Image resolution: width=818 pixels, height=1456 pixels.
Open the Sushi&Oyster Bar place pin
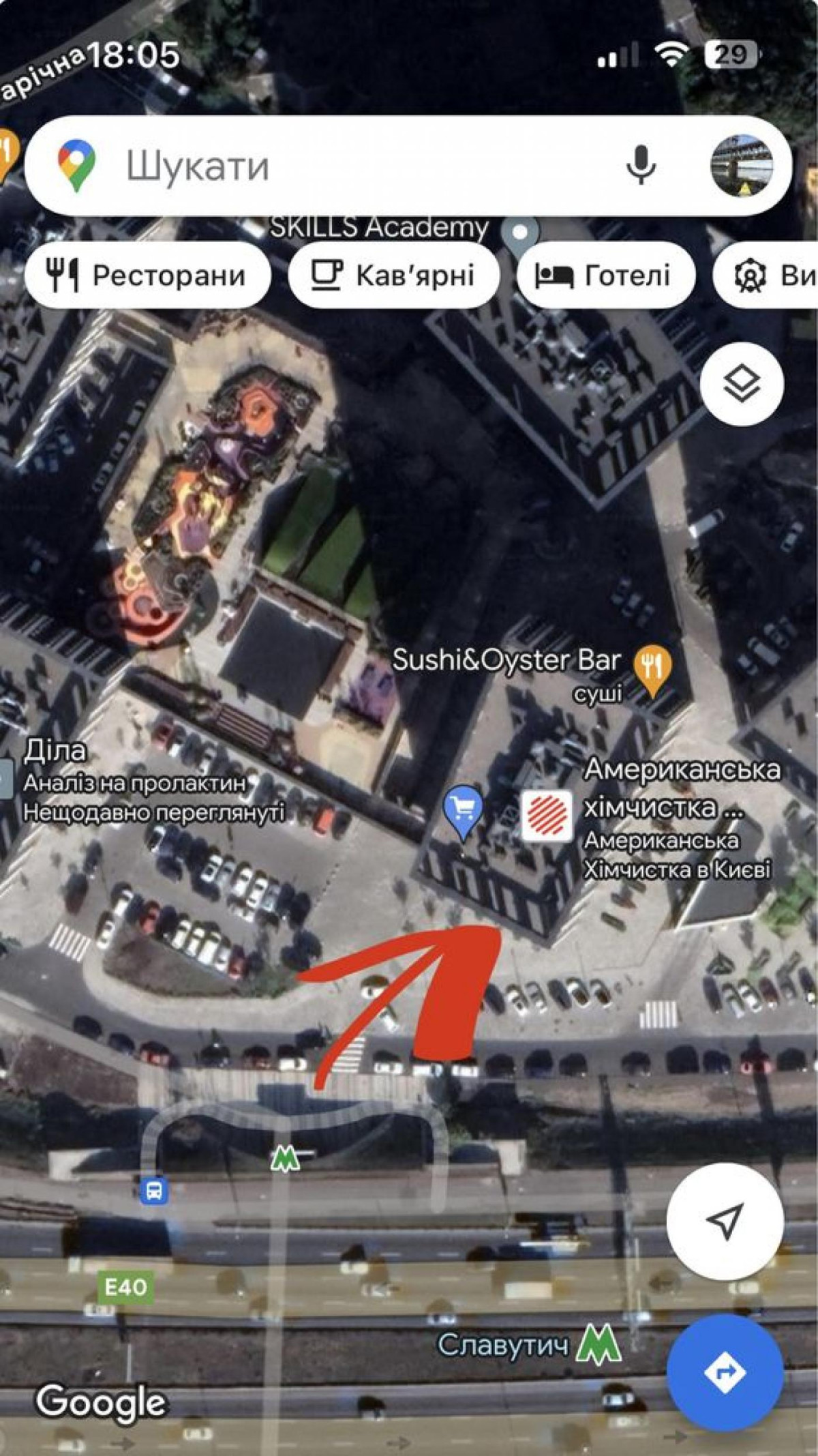[652, 667]
